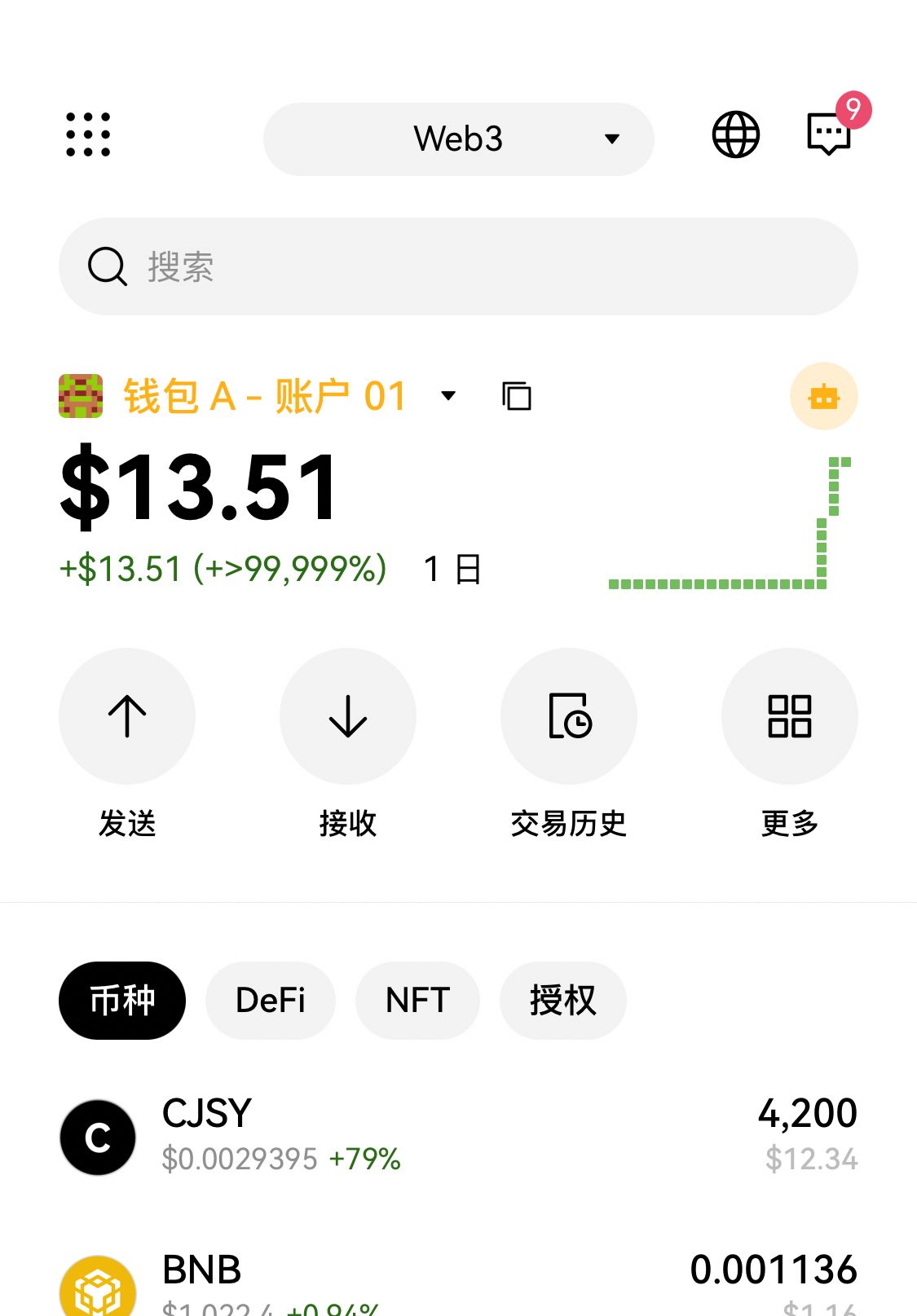
Task: Change the 1 日 time range
Action: pyautogui.click(x=452, y=569)
